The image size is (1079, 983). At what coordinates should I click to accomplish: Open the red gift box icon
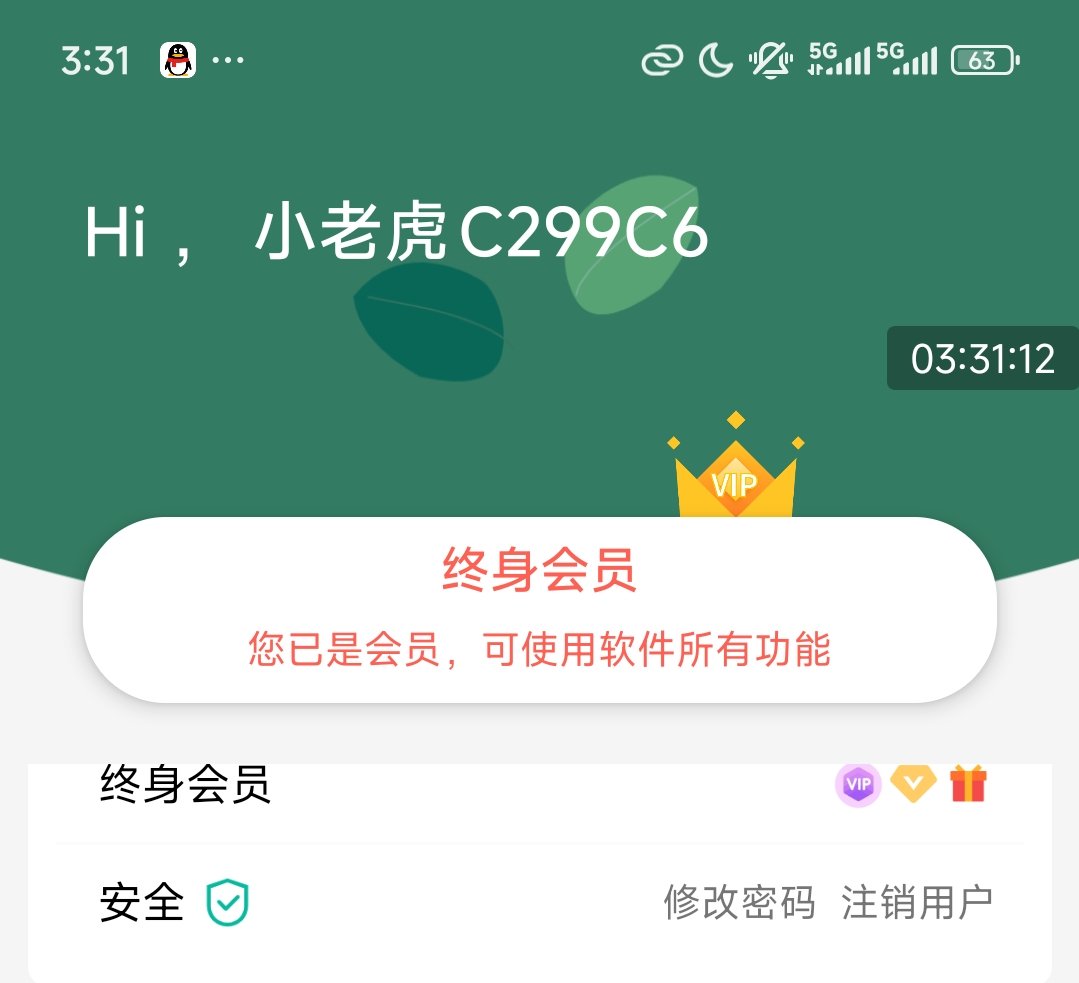pyautogui.click(x=968, y=784)
